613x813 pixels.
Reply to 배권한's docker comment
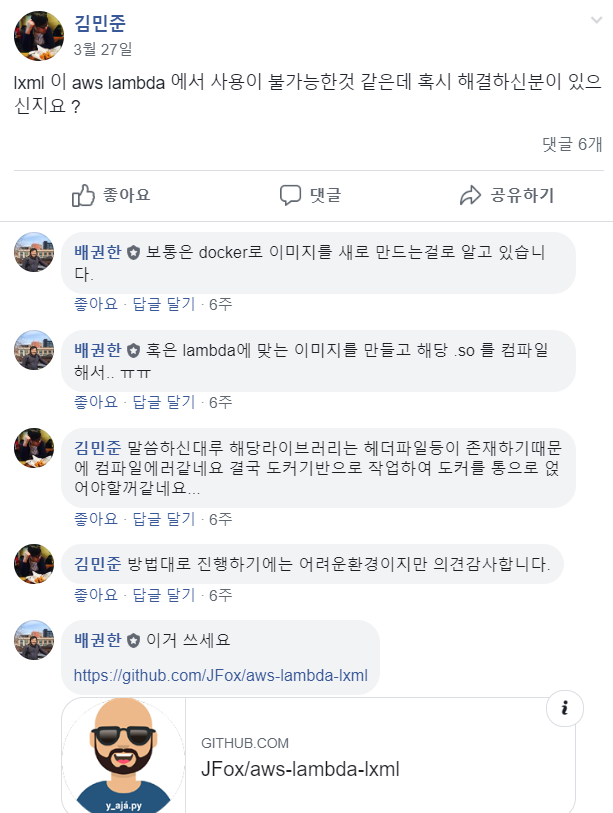164,304
